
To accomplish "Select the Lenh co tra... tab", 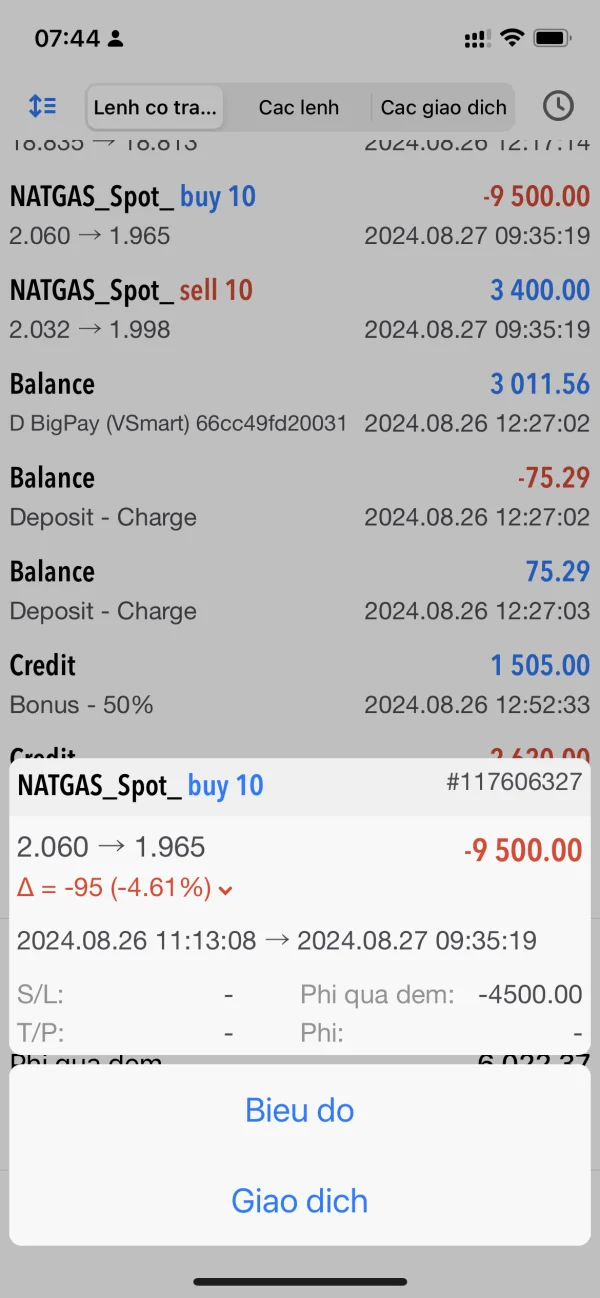I will tap(155, 107).
